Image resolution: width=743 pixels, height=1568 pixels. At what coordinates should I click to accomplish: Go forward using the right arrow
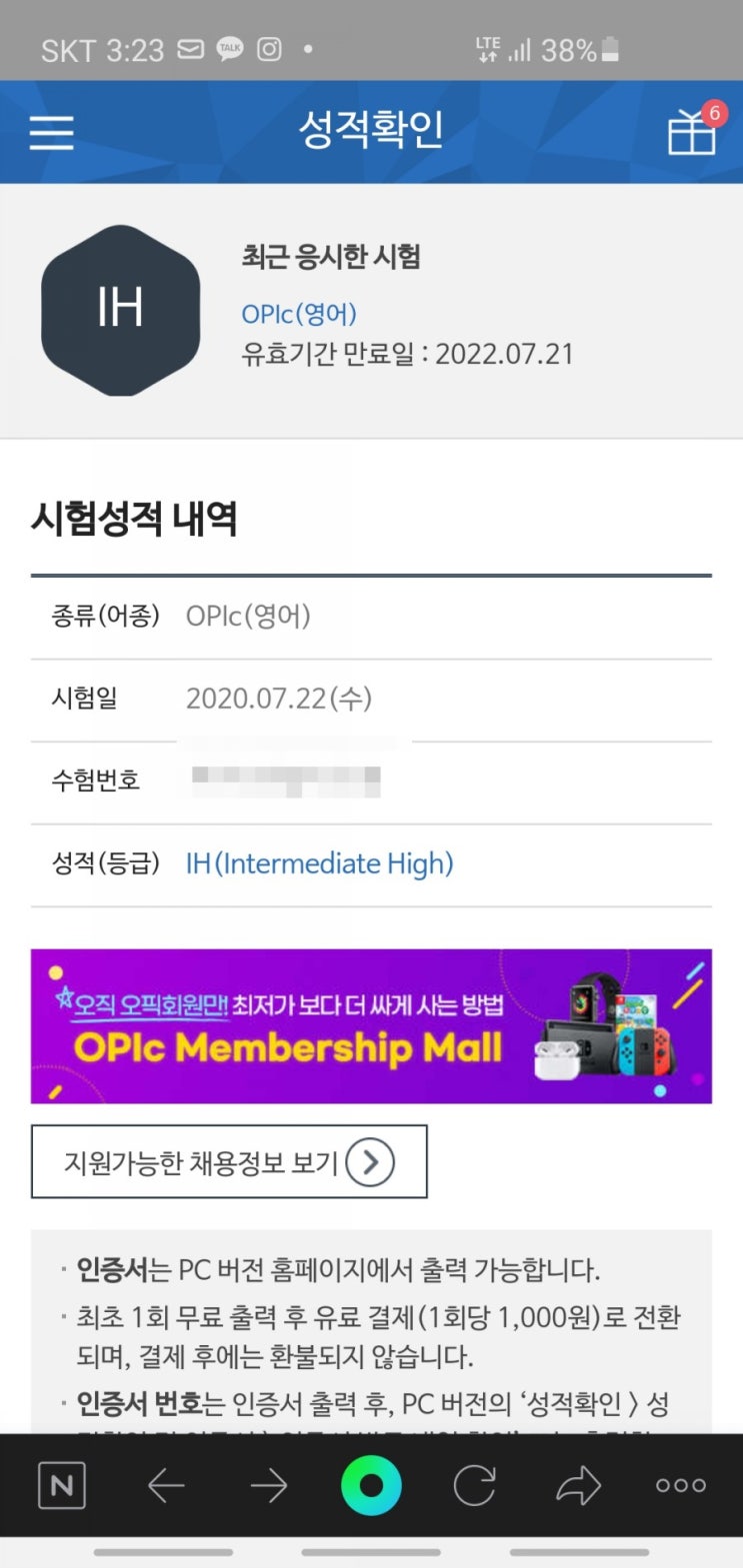[268, 1486]
